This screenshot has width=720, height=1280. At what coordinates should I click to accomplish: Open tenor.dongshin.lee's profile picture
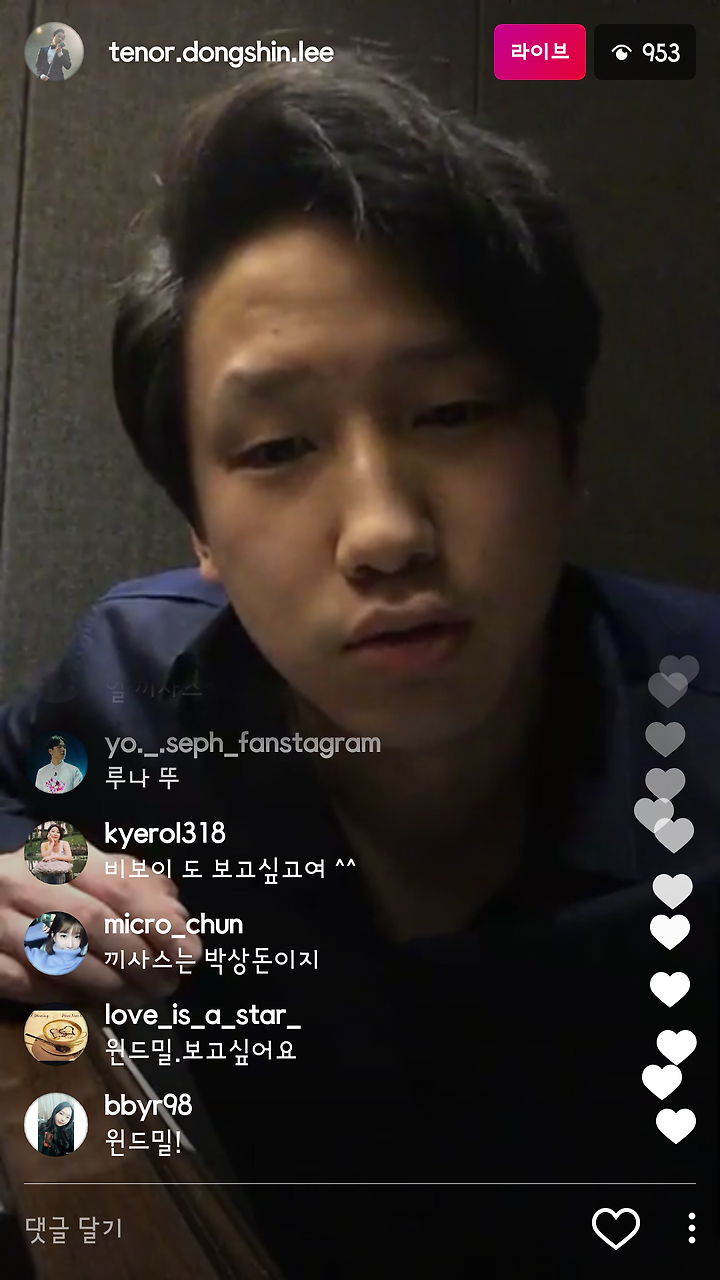(54, 52)
